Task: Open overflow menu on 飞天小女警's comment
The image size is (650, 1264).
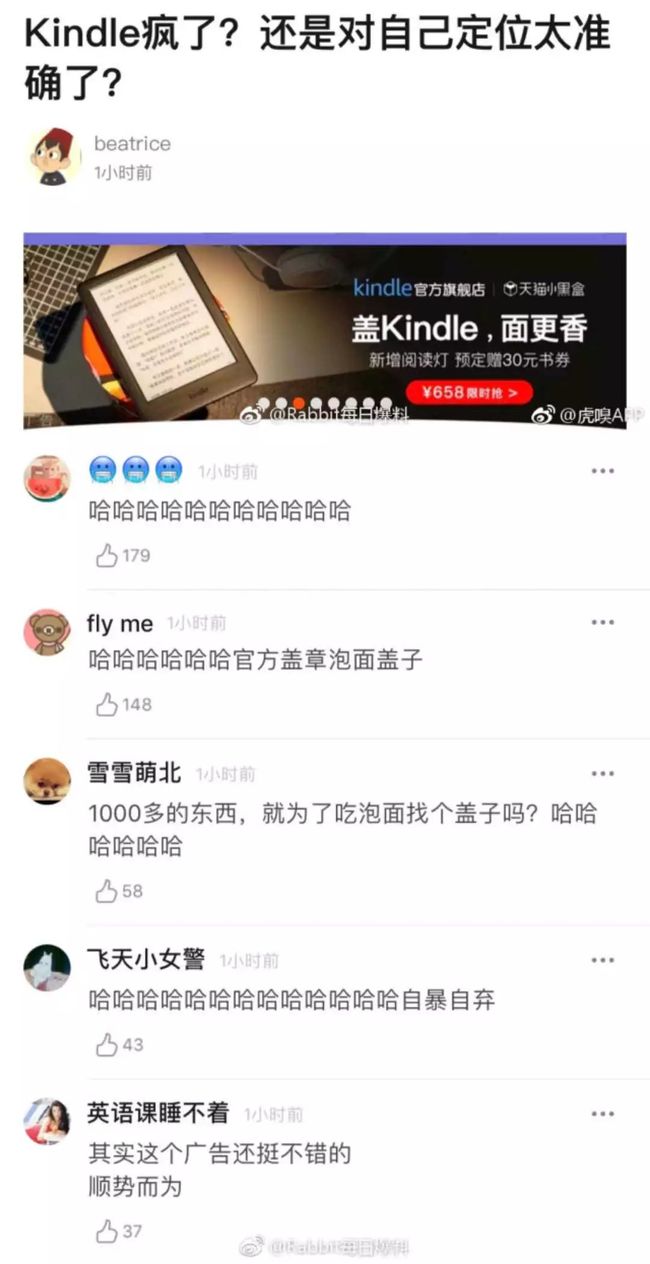Action: (x=602, y=960)
